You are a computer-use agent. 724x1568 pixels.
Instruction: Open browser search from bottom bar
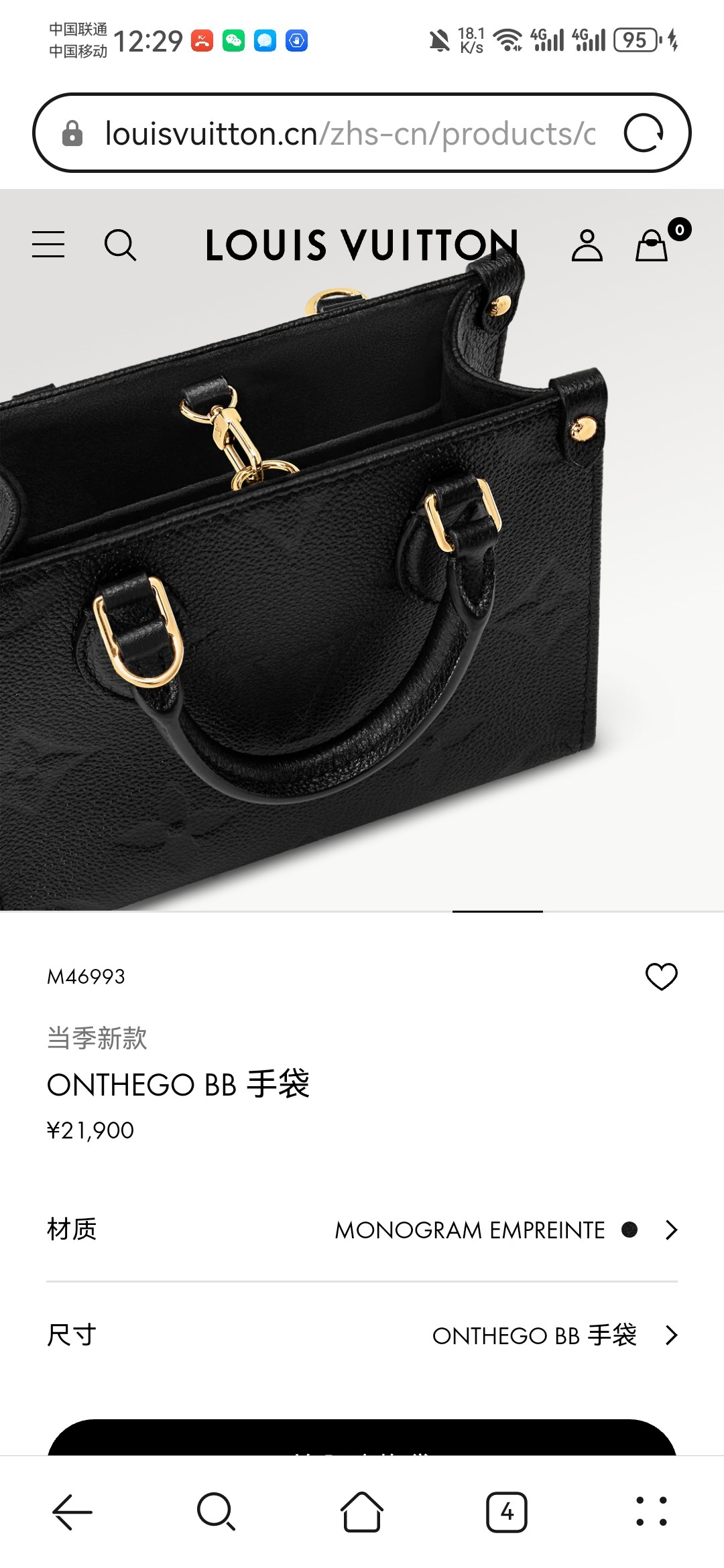click(216, 1512)
